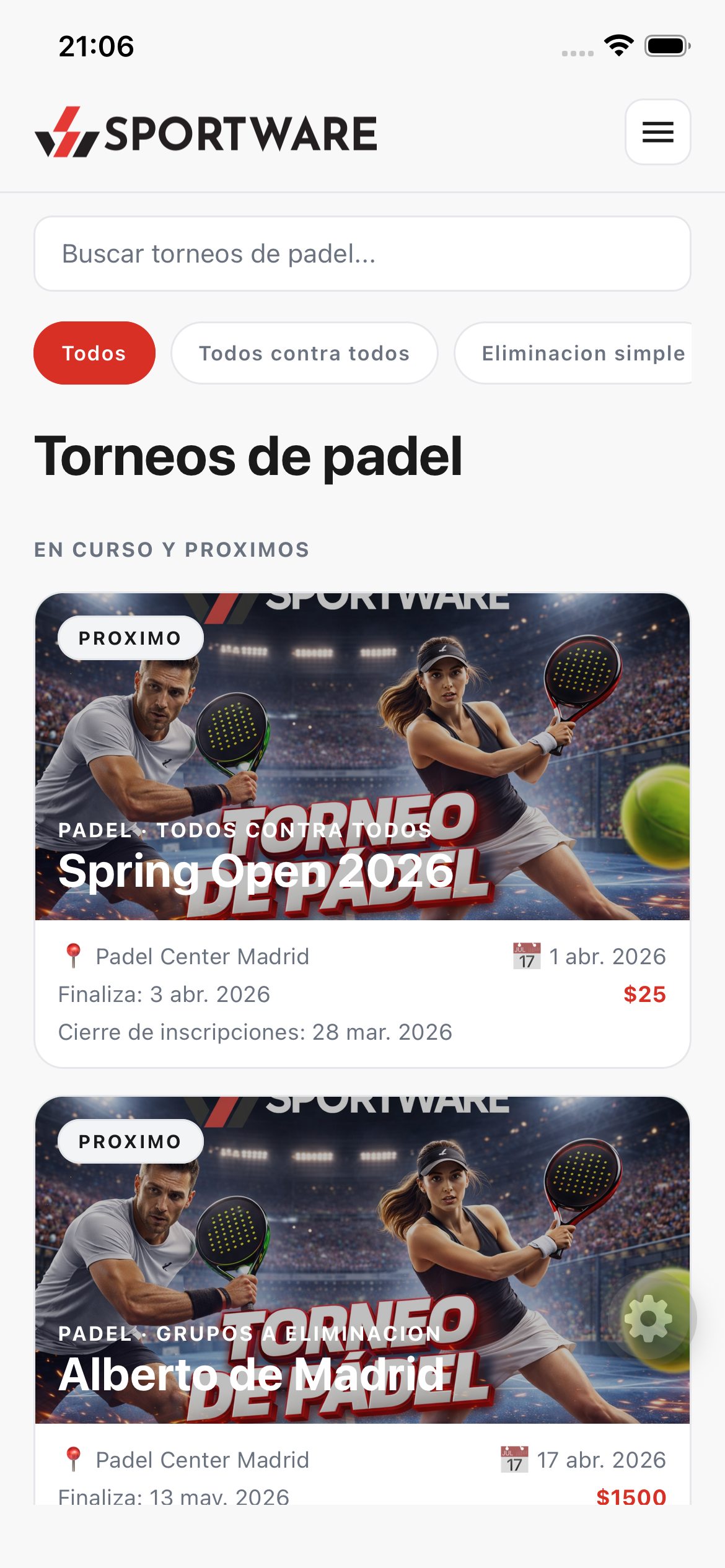Select the Todos filter chip
The image size is (725, 1568).
(x=94, y=352)
